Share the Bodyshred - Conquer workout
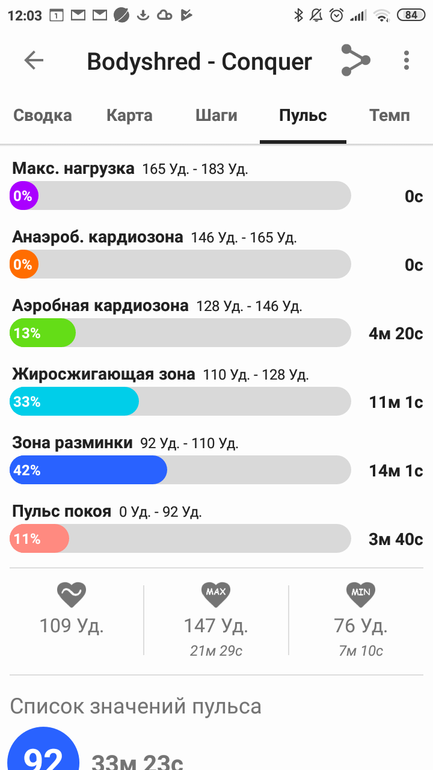This screenshot has height=770, width=433. point(355,60)
